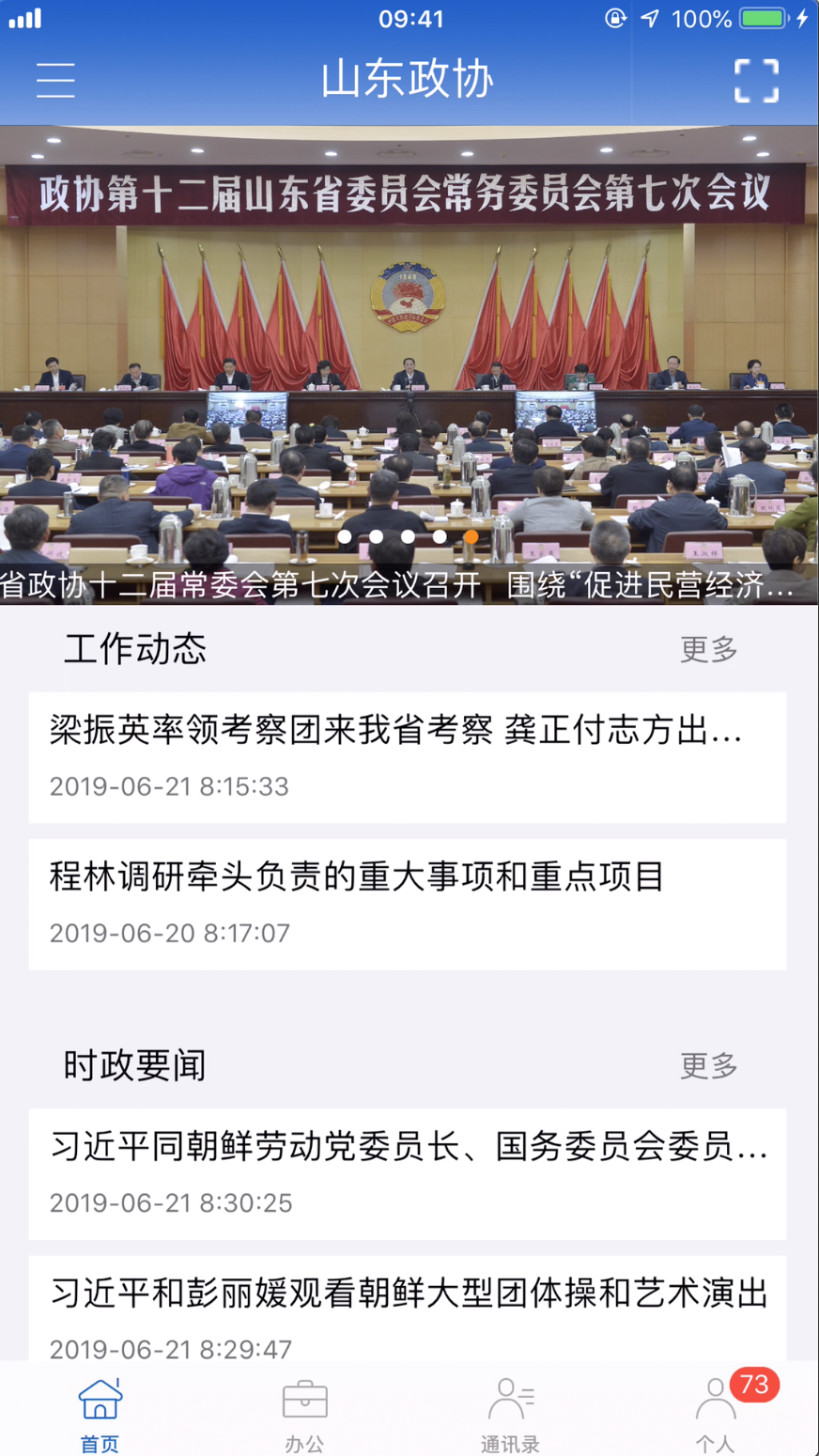
Task: Read 程林调研牵头负责的重大事项和重点项目
Action: pyautogui.click(x=408, y=904)
